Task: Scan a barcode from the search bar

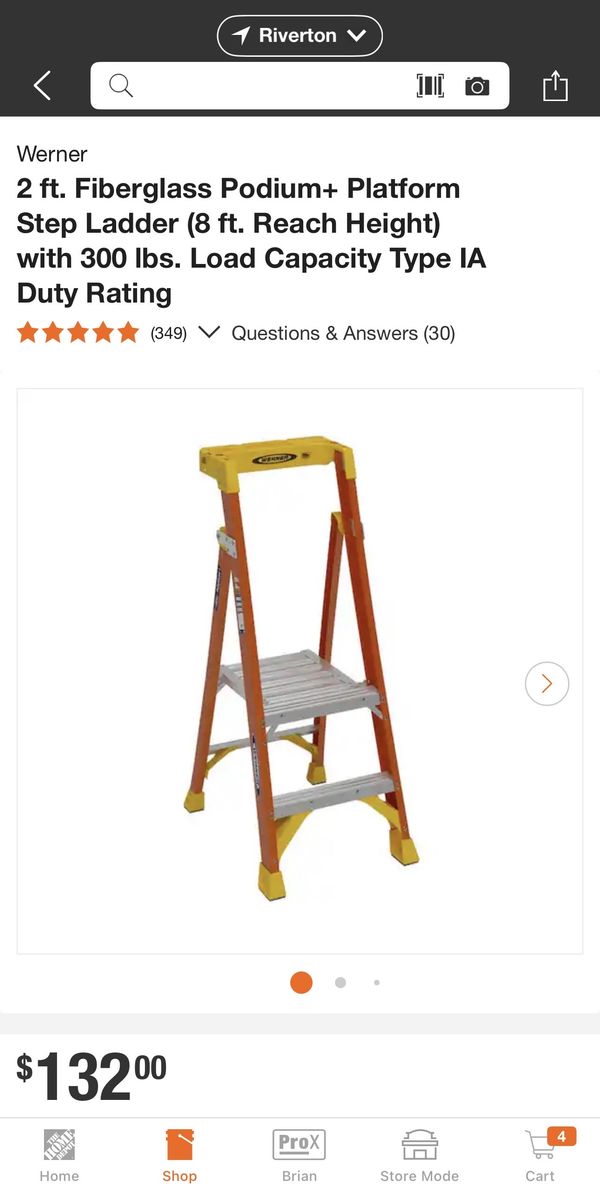Action: [430, 86]
